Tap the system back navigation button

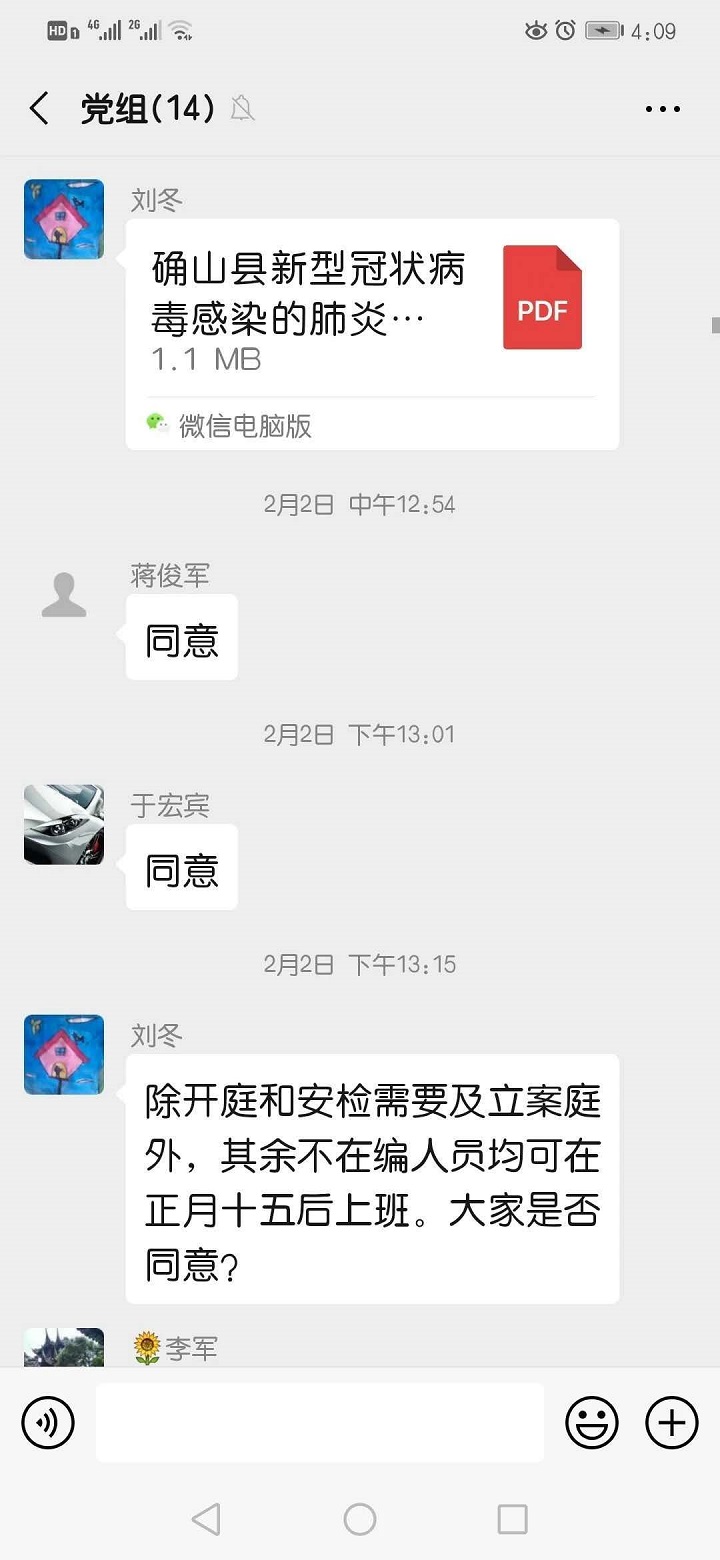pyautogui.click(x=206, y=1519)
